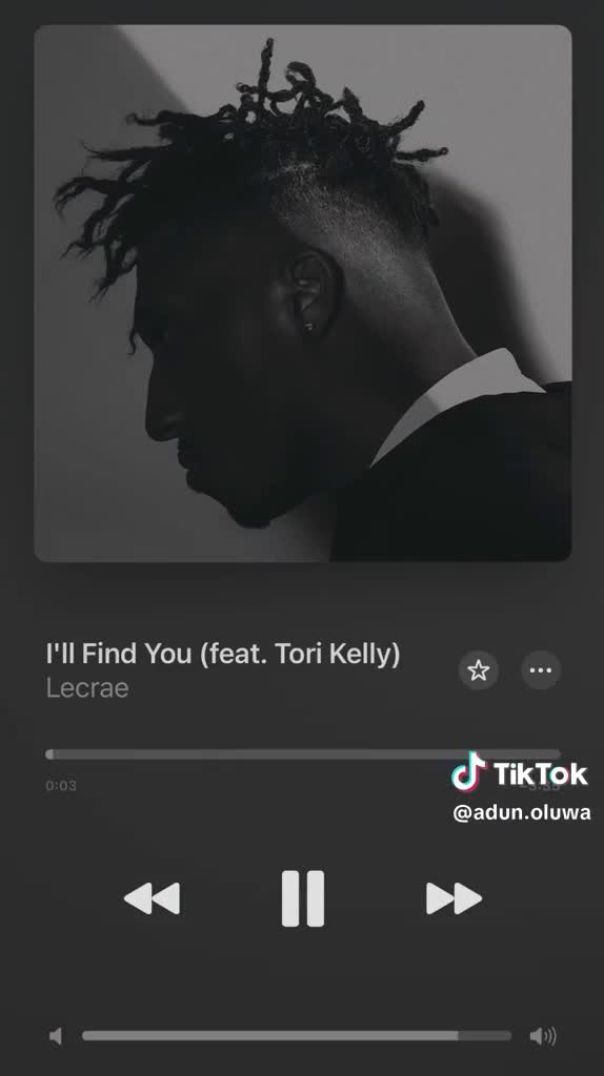Screen dimensions: 604x1076
Task: Open the more options ellipsis menu
Action: tap(541, 670)
